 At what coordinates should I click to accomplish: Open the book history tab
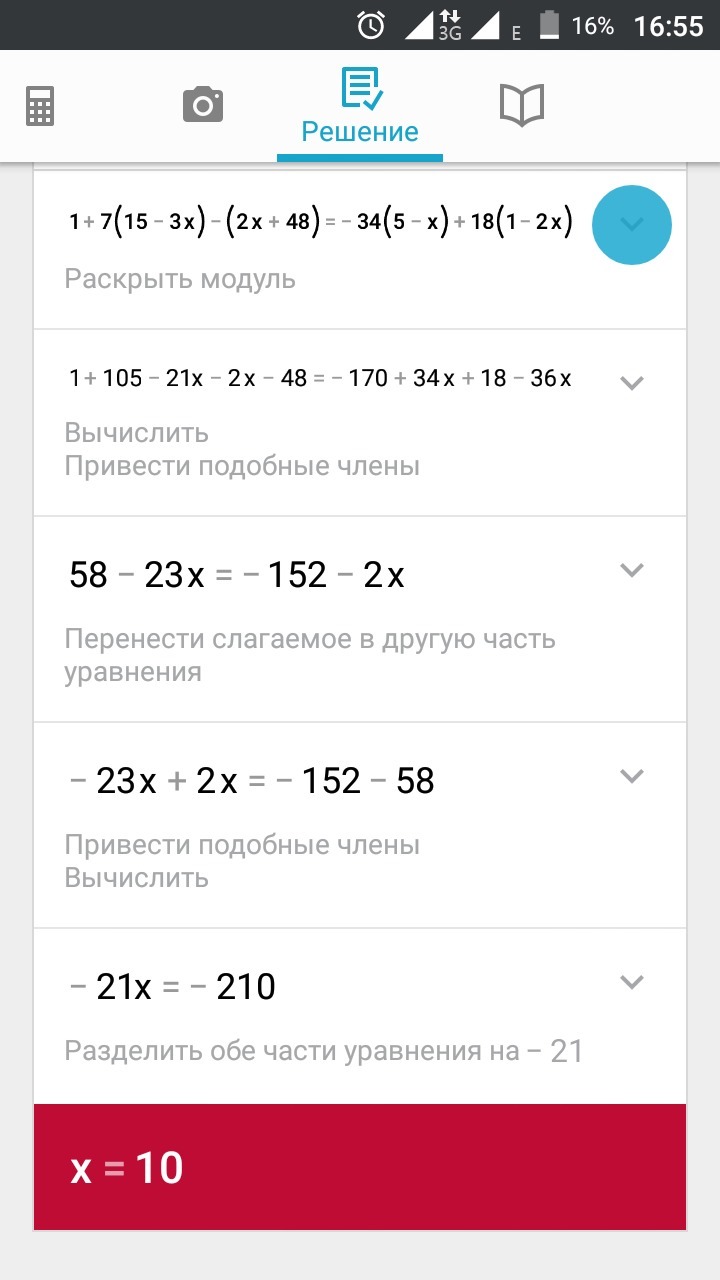(521, 105)
